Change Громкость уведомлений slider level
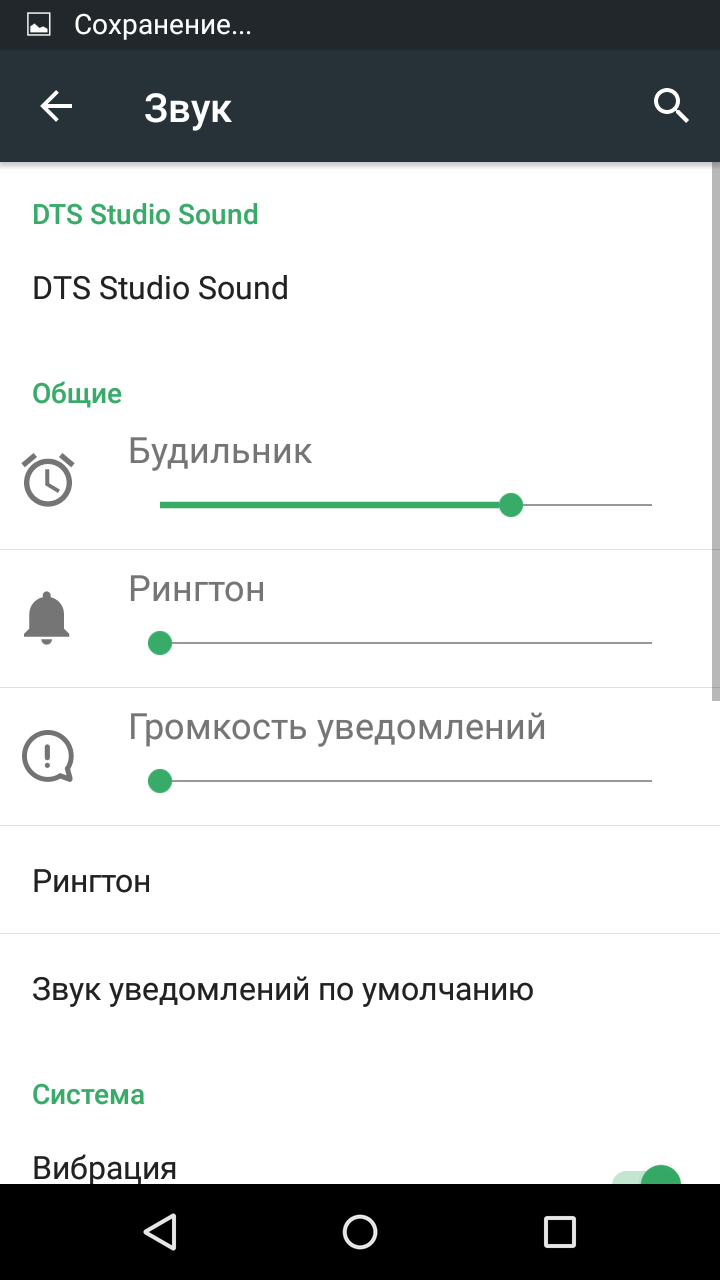 [160, 781]
